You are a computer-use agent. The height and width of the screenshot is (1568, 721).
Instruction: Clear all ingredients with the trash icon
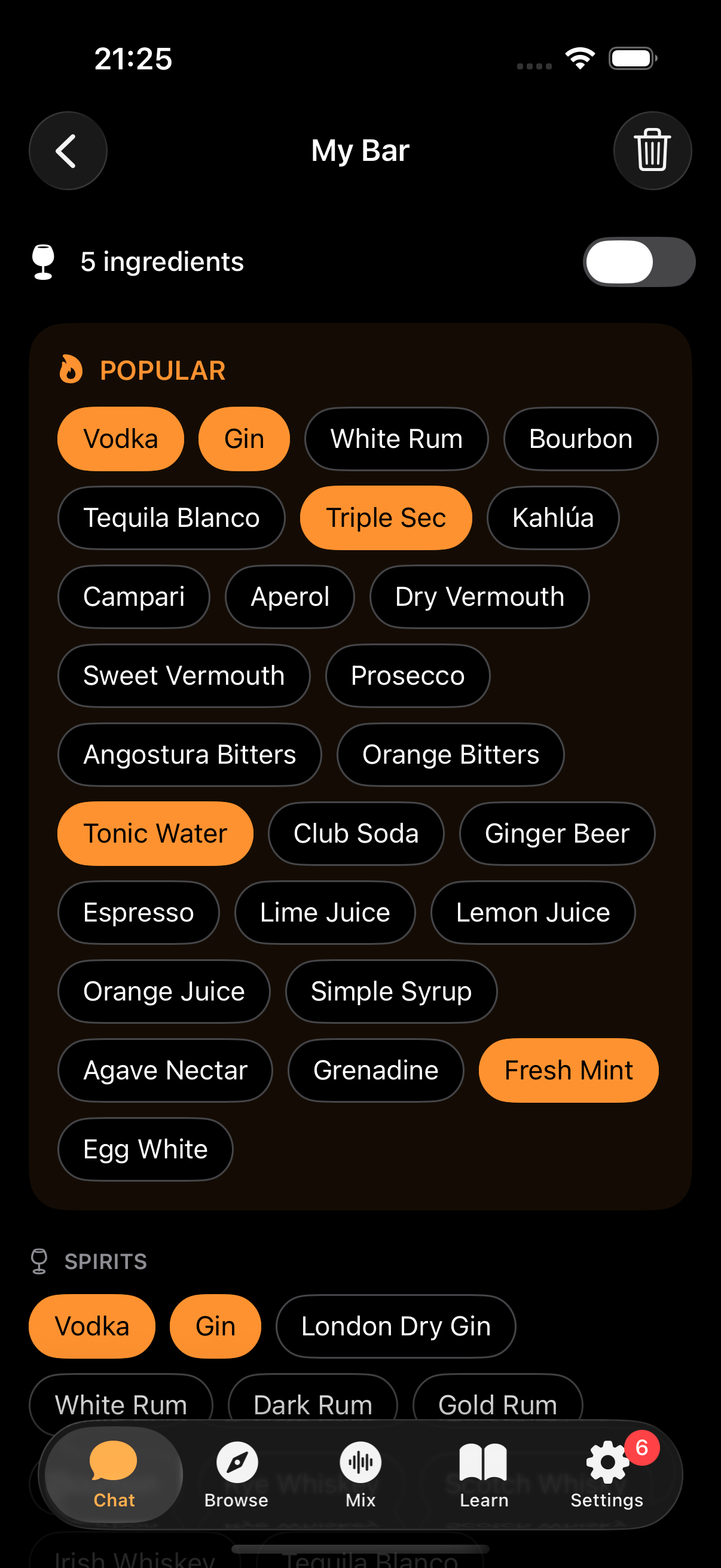tap(652, 151)
